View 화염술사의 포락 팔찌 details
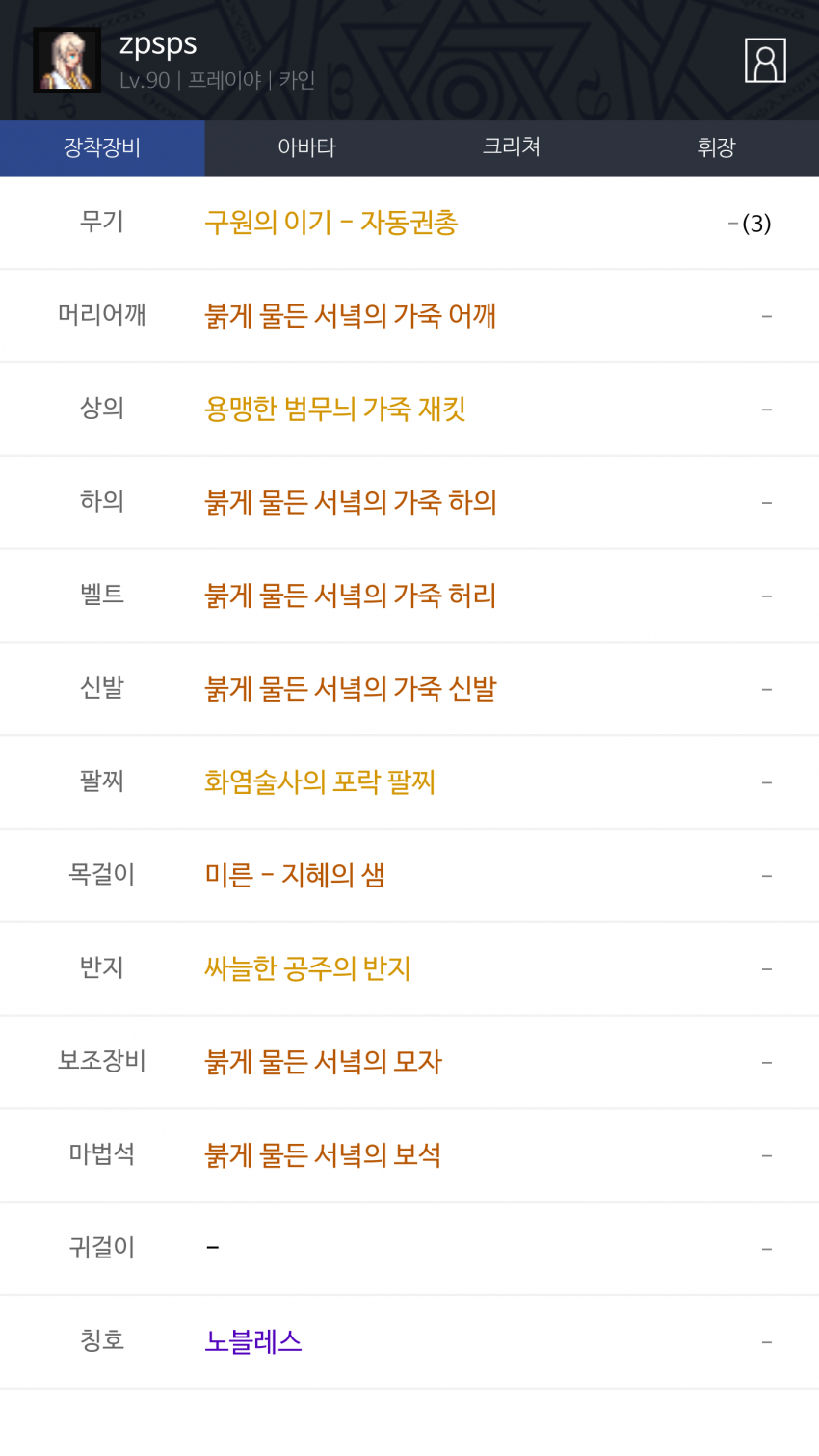The width and height of the screenshot is (819, 1456). pos(320,781)
